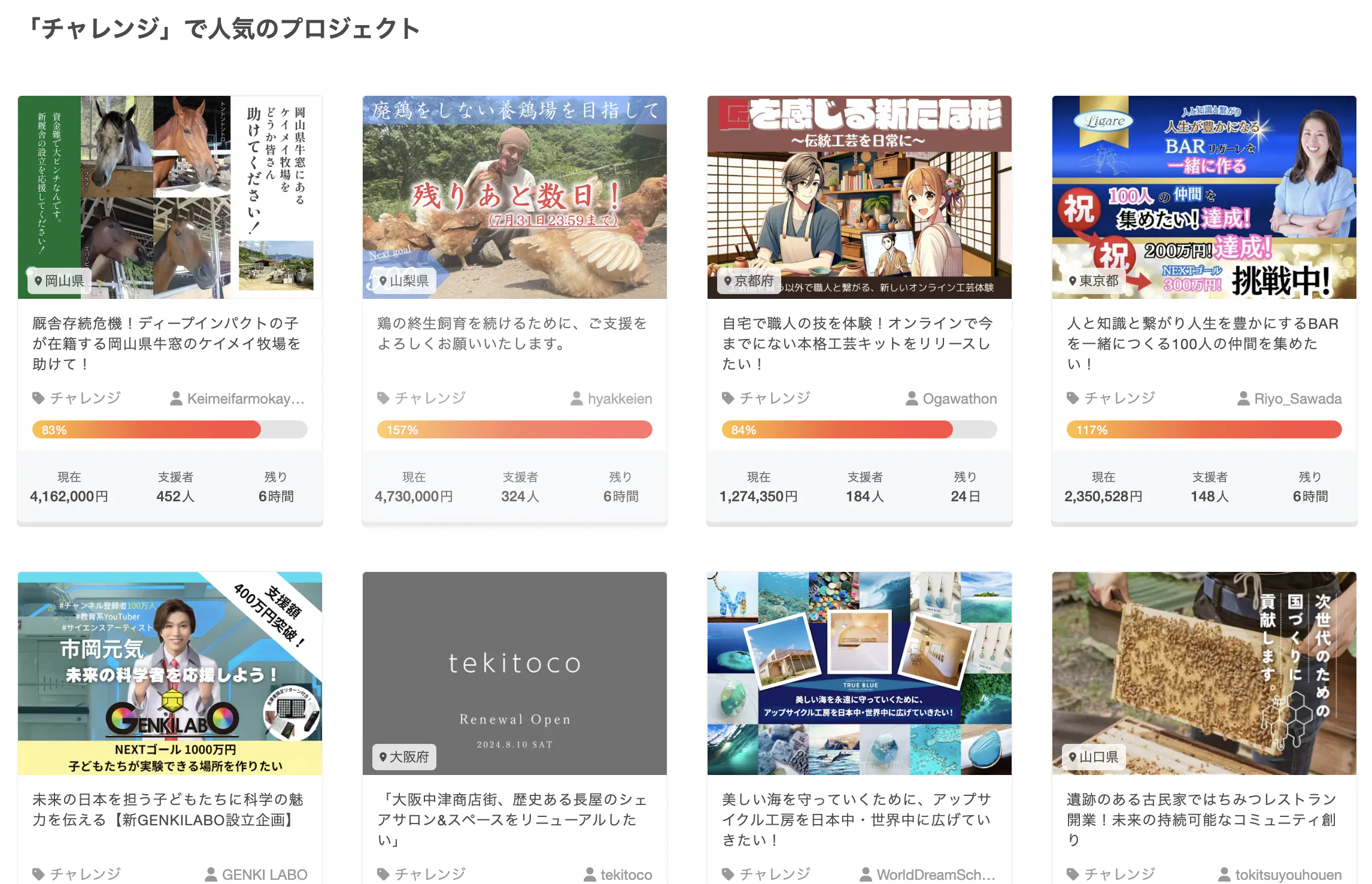This screenshot has height=884, width=1372.
Task: Open the online craft kit project card
Action: click(x=857, y=343)
